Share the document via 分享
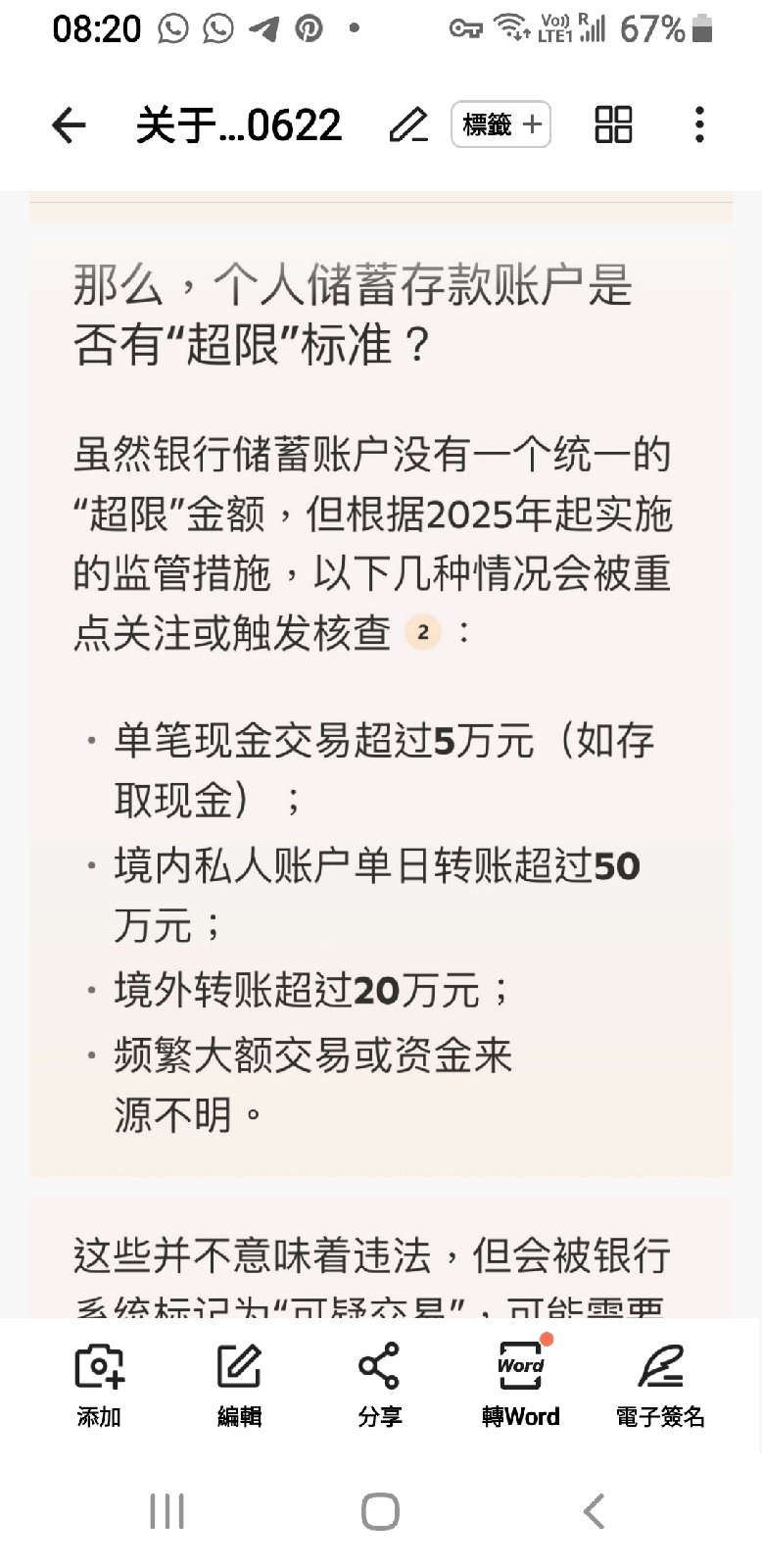Screen dimensions: 762x1568 point(379,1385)
